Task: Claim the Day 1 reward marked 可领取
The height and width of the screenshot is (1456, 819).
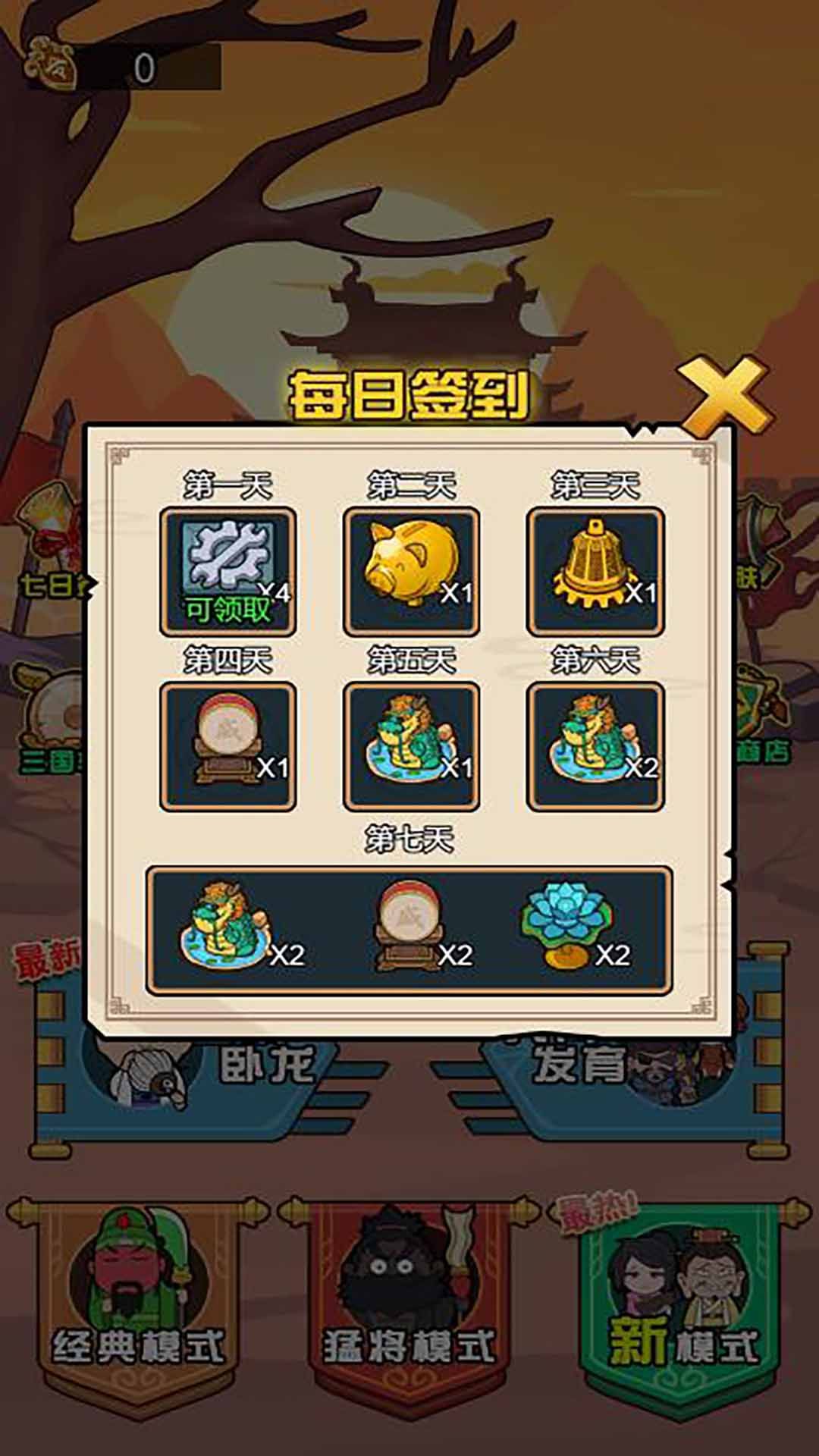Action: point(227,573)
